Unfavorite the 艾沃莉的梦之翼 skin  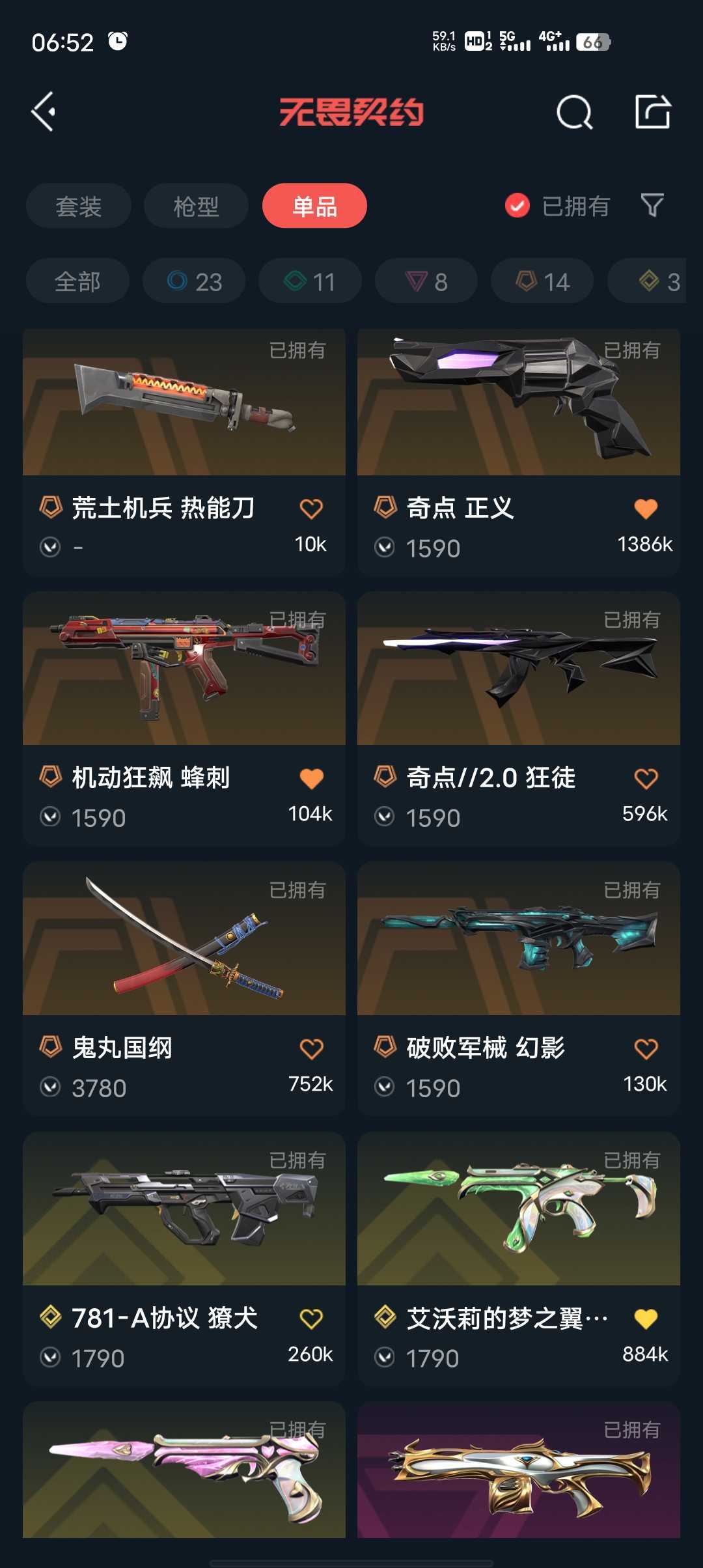[646, 1317]
